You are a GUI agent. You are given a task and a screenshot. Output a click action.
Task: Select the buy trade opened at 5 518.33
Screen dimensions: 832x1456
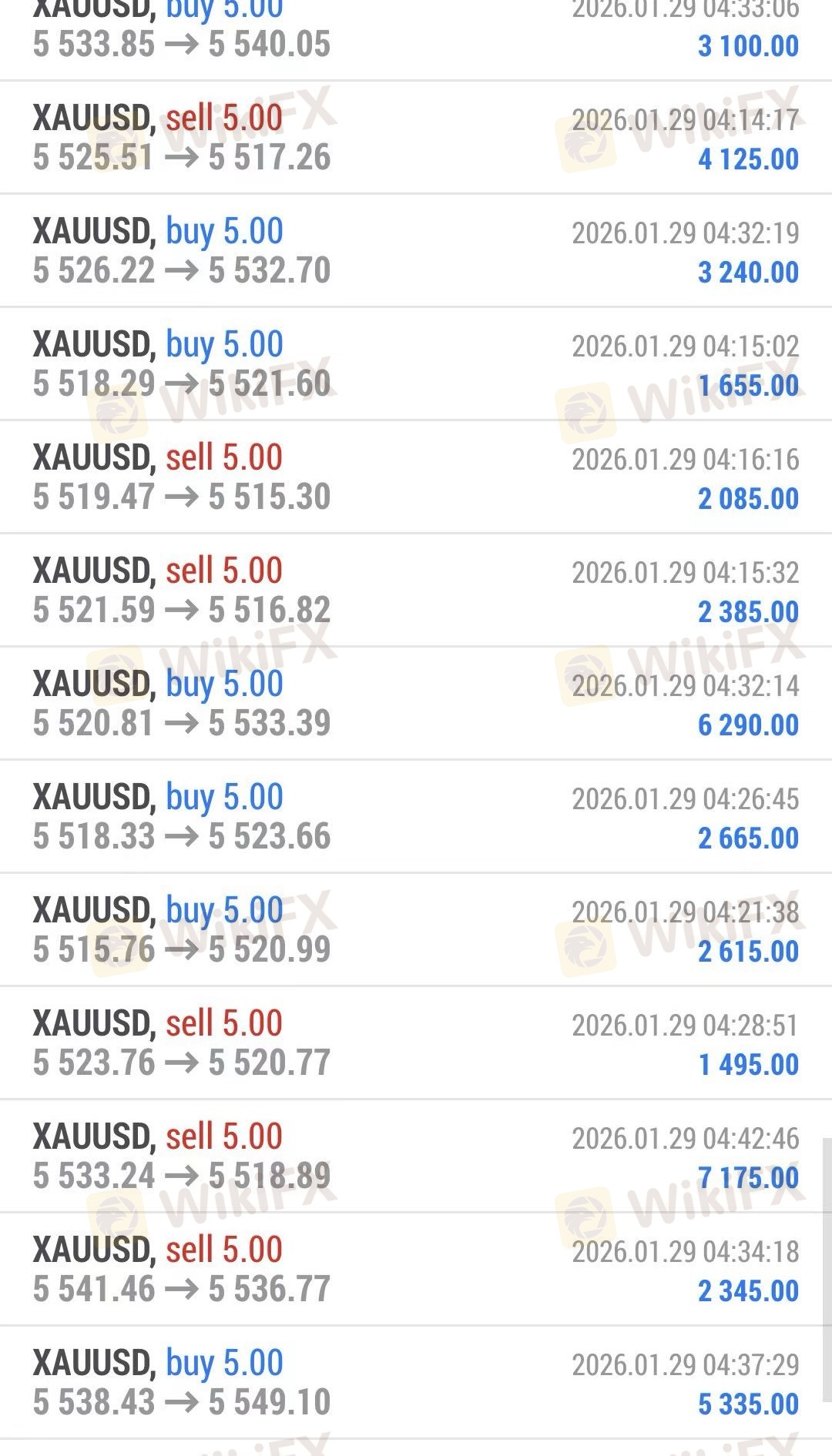click(x=416, y=817)
